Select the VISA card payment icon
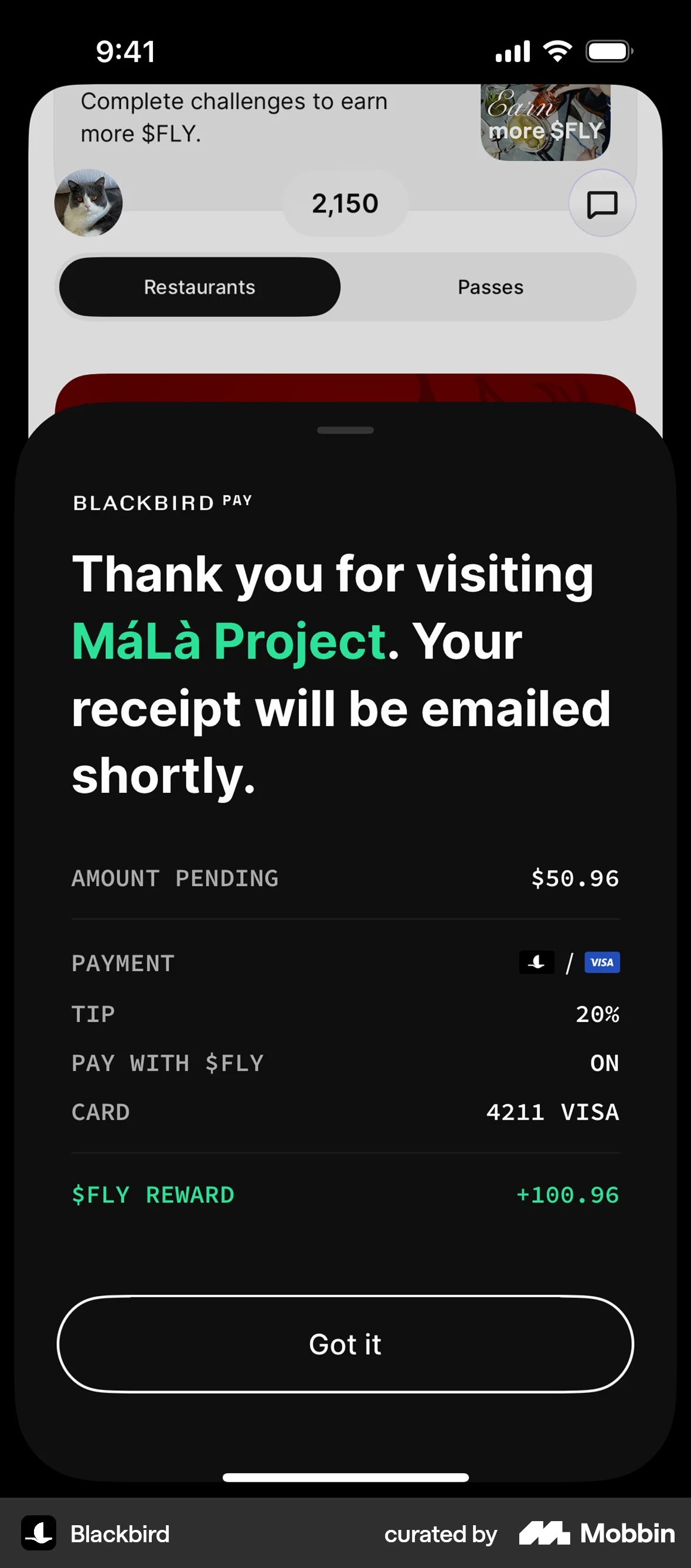The image size is (691, 1568). pos(601,962)
